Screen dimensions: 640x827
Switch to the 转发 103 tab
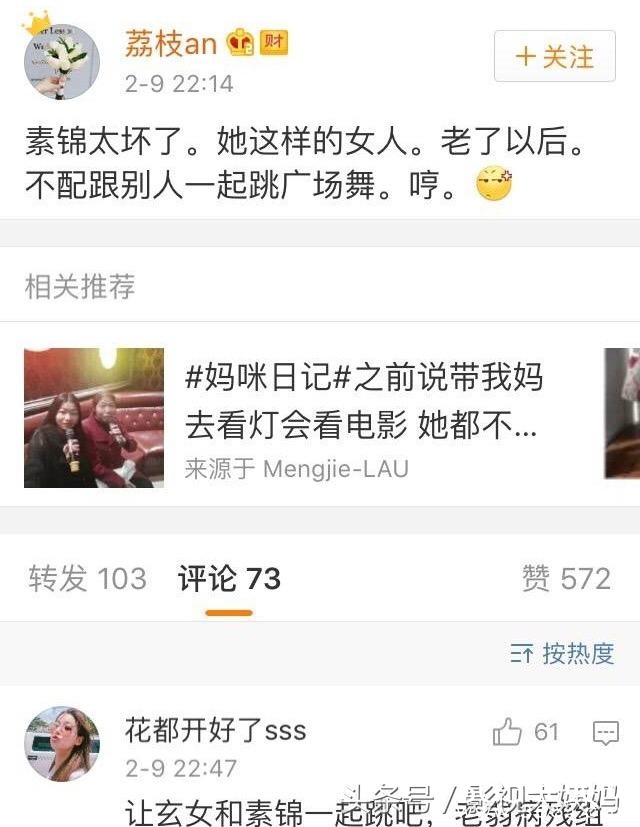tap(87, 578)
